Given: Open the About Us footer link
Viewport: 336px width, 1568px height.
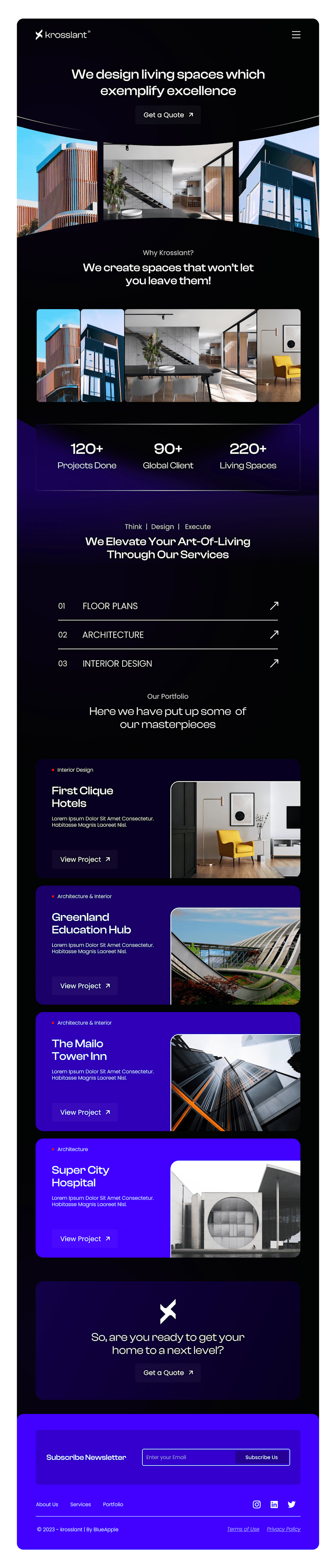Looking at the screenshot, I should point(47,1504).
